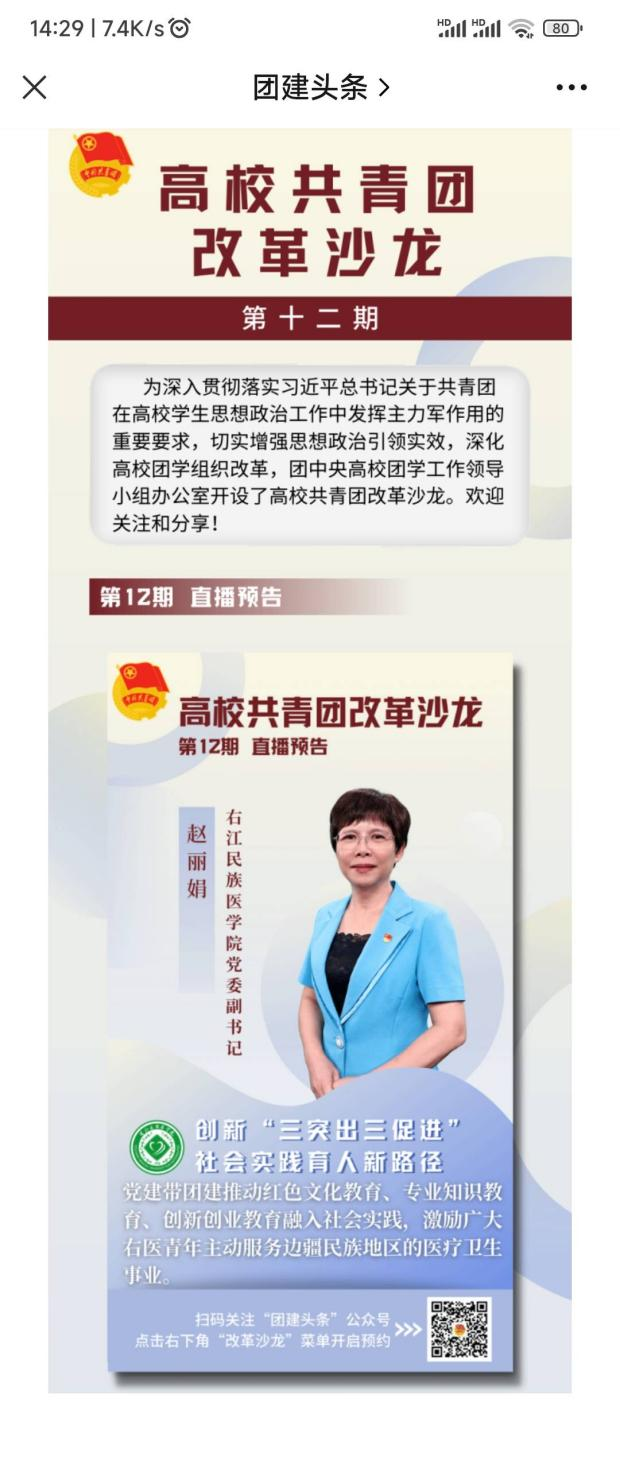The height and width of the screenshot is (1468, 620).
Task: Close the article page
Action: tap(35, 88)
